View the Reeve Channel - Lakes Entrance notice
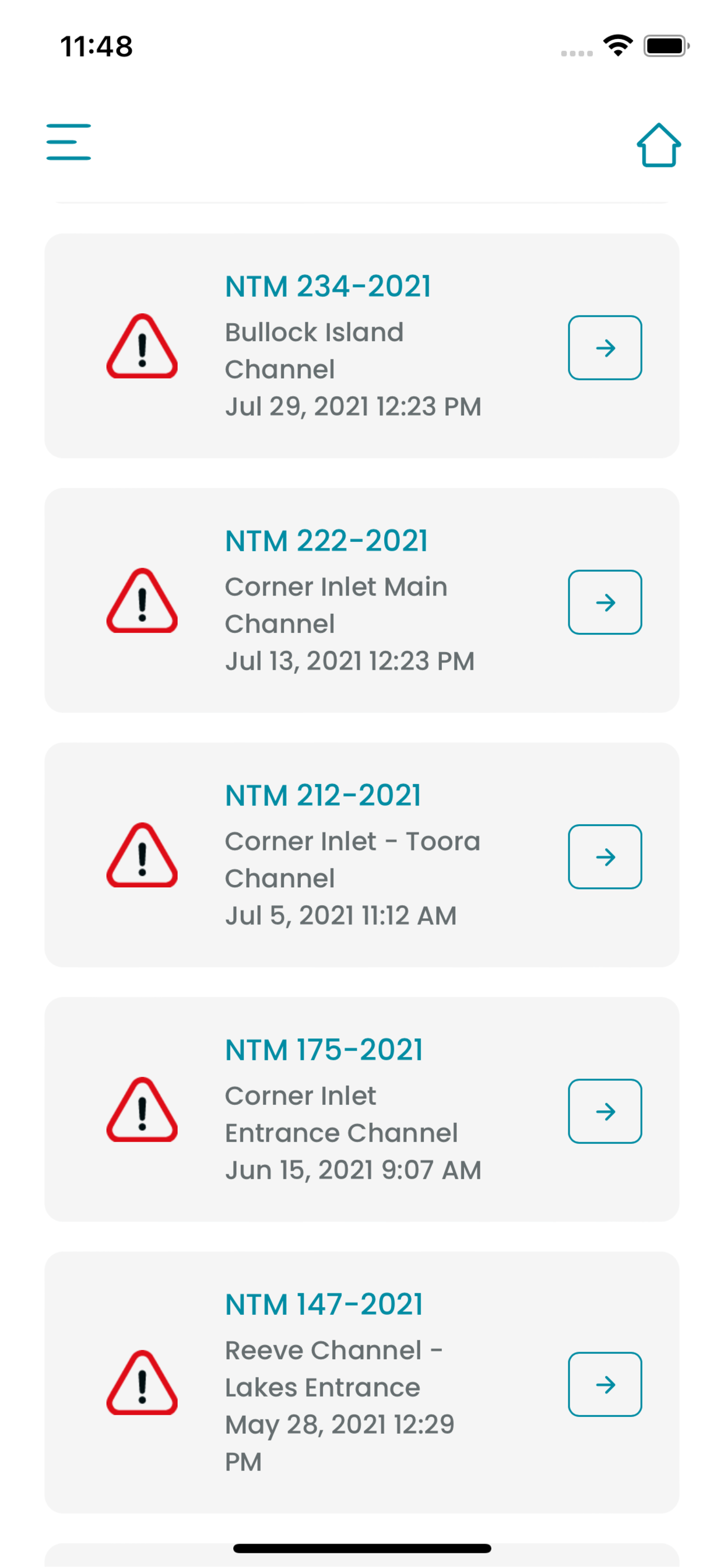 pyautogui.click(x=362, y=1382)
